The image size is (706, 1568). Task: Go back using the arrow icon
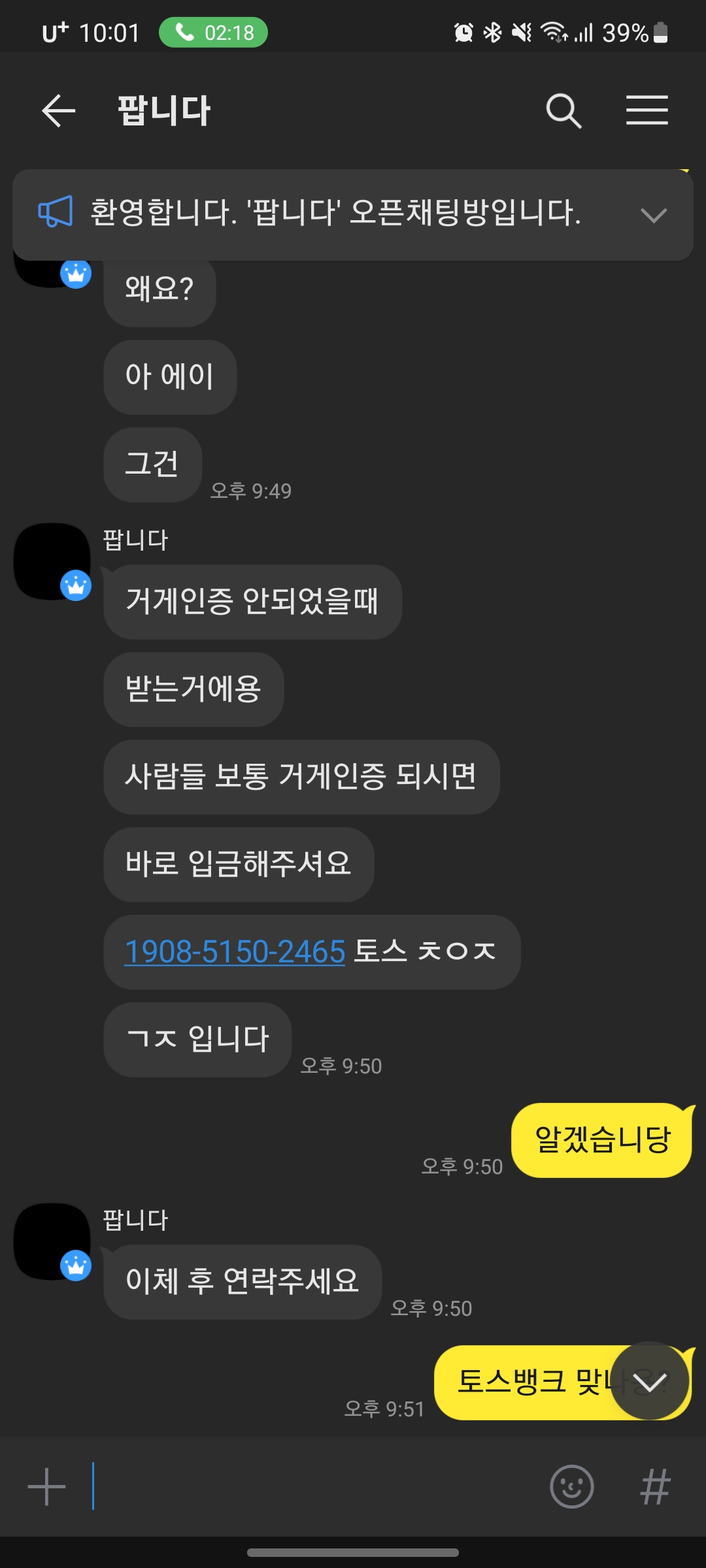coord(59,110)
